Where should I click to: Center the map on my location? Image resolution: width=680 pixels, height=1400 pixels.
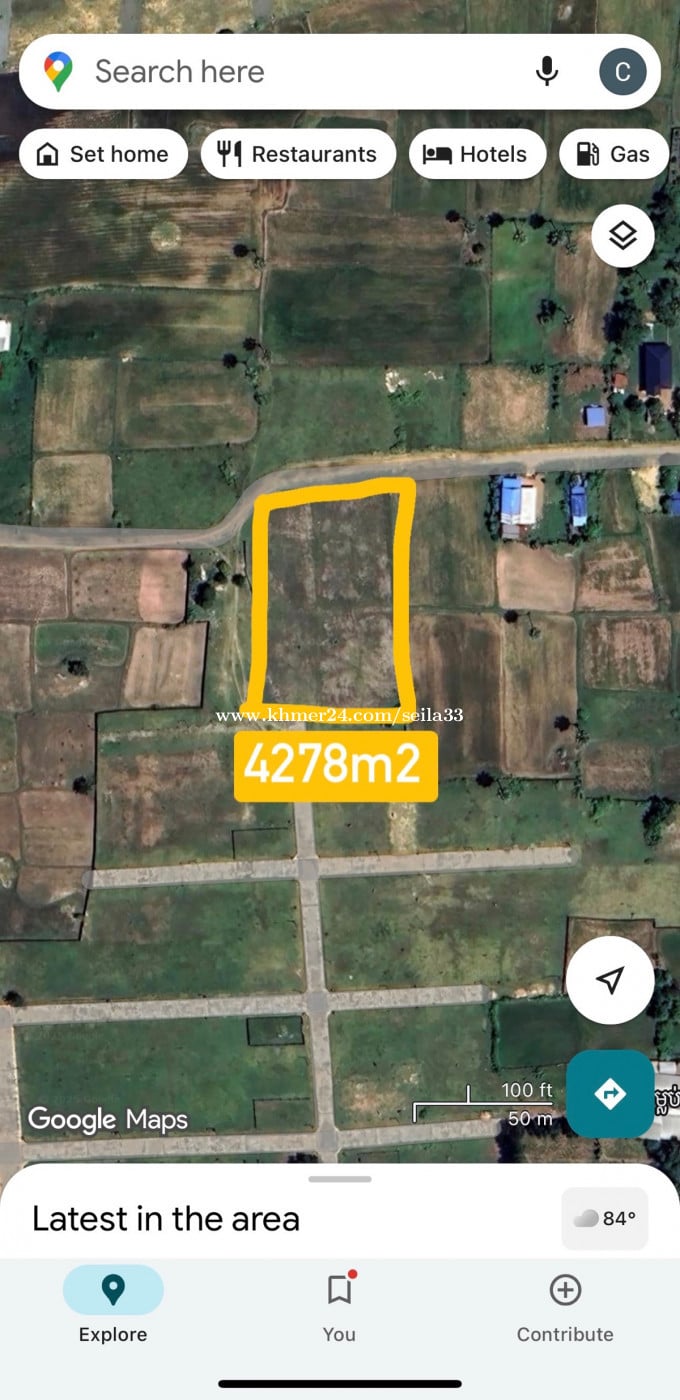pos(610,980)
